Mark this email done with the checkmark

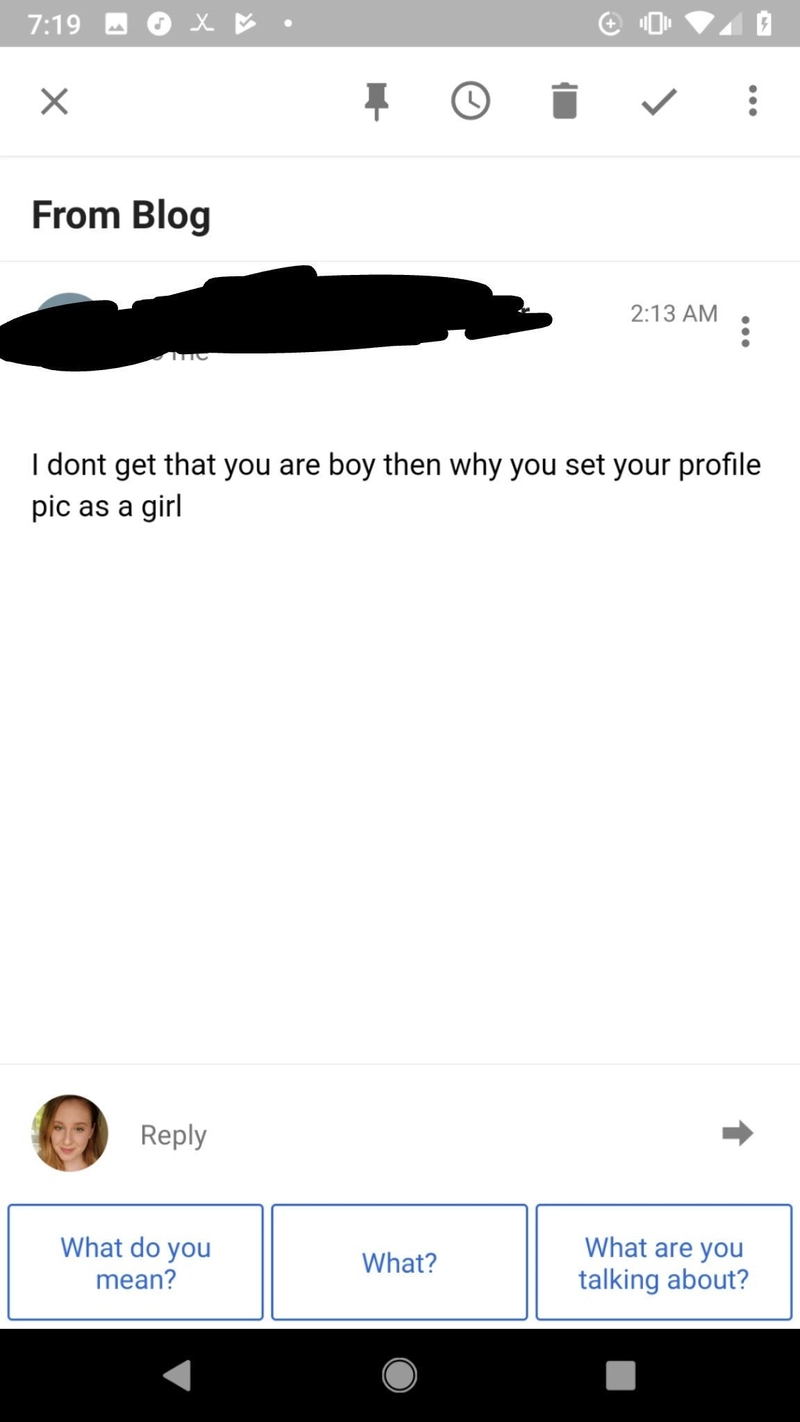pyautogui.click(x=659, y=101)
